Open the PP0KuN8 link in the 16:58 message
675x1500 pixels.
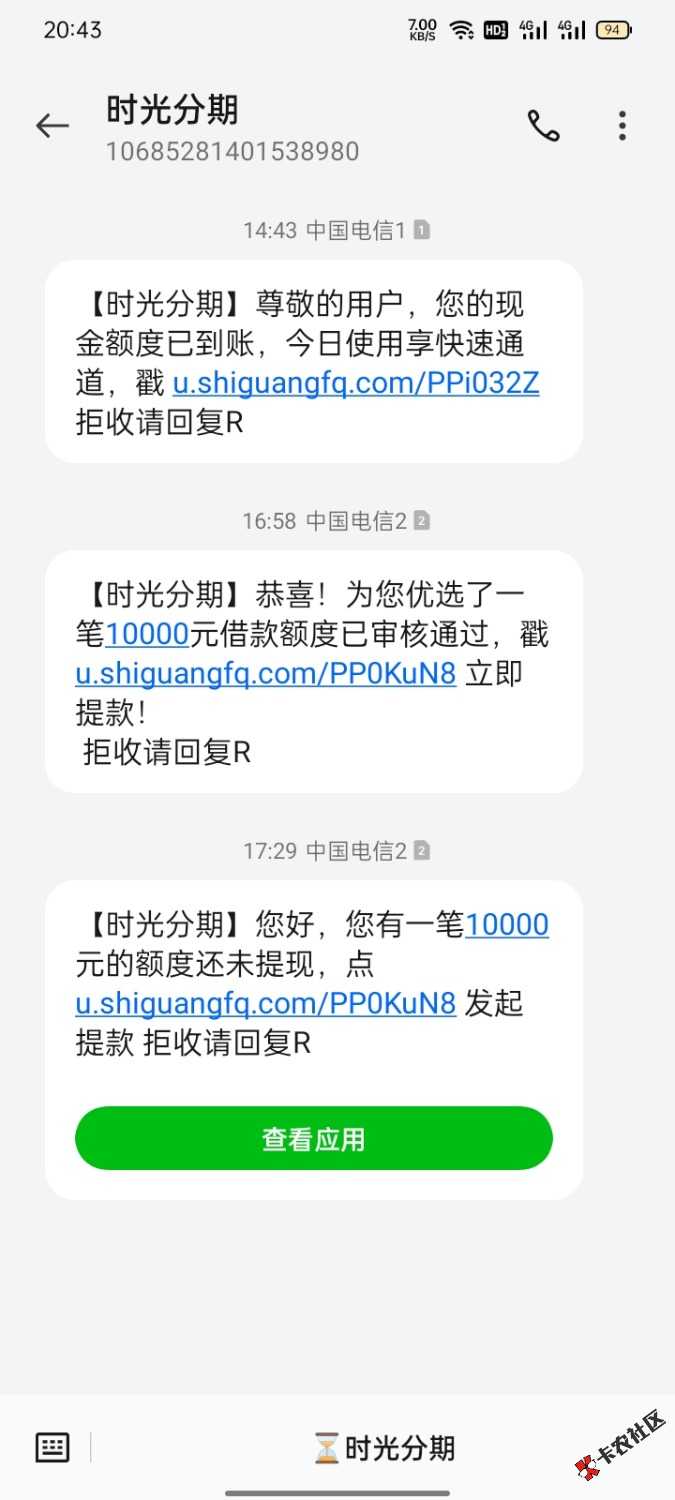pyautogui.click(x=266, y=673)
